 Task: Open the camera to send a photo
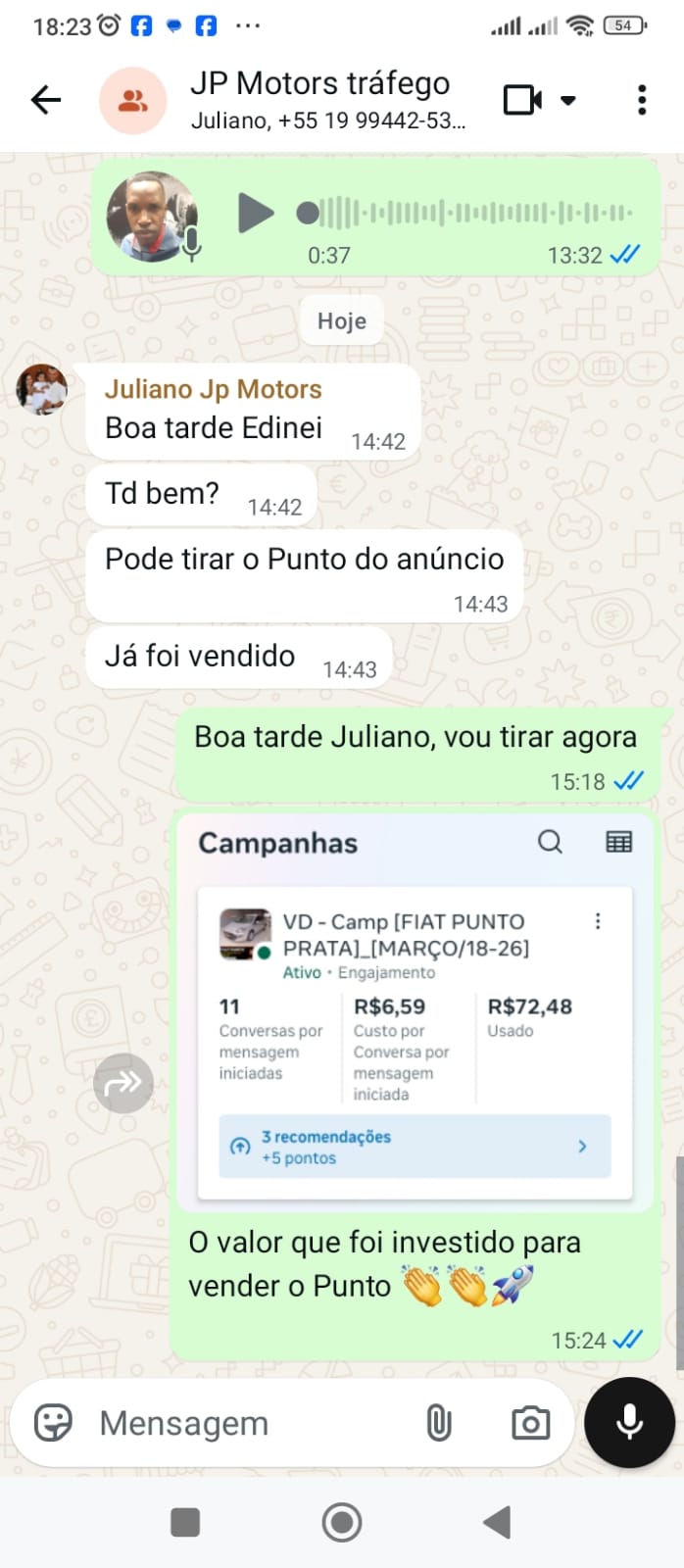point(530,1423)
